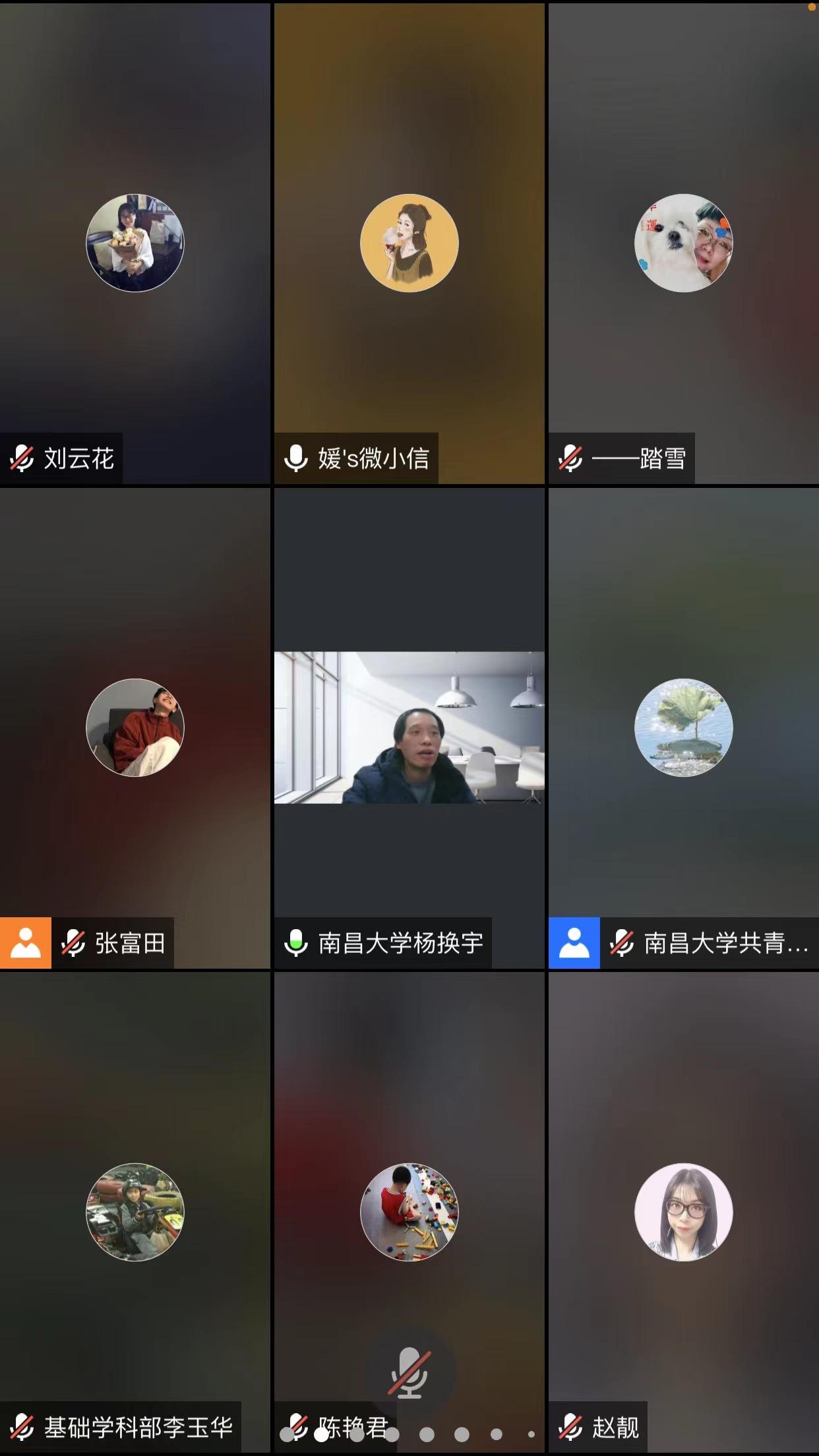Select the 南昌大学共青… participant tile
The width and height of the screenshot is (819, 1456).
click(x=683, y=727)
